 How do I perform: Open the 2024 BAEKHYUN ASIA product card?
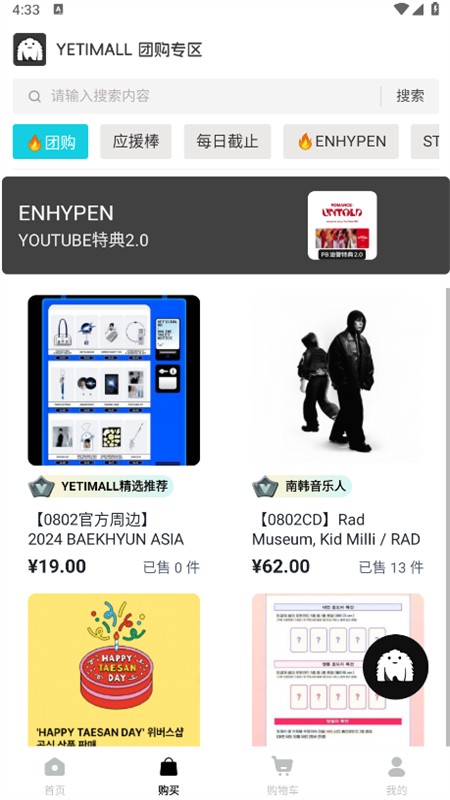pos(114,436)
